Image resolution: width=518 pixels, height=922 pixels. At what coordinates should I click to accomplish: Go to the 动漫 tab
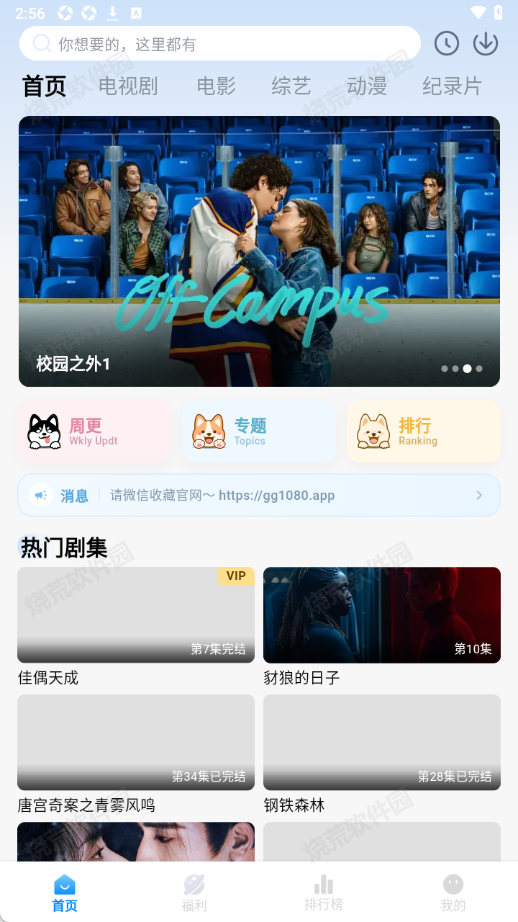367,86
